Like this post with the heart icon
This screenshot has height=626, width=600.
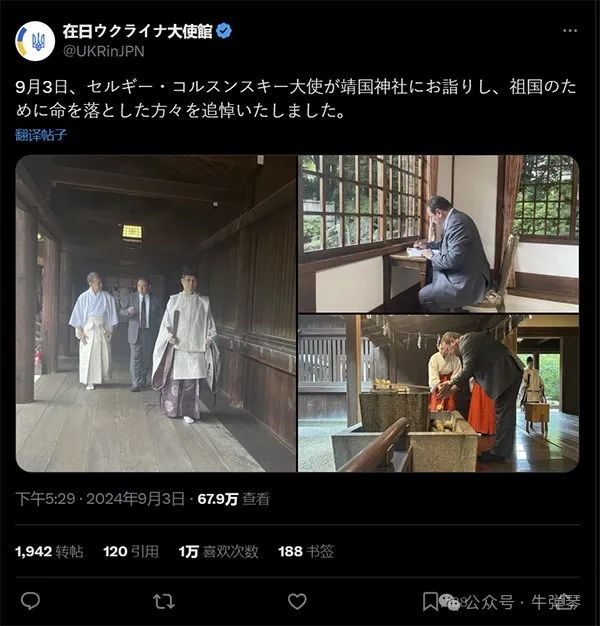pos(297,600)
